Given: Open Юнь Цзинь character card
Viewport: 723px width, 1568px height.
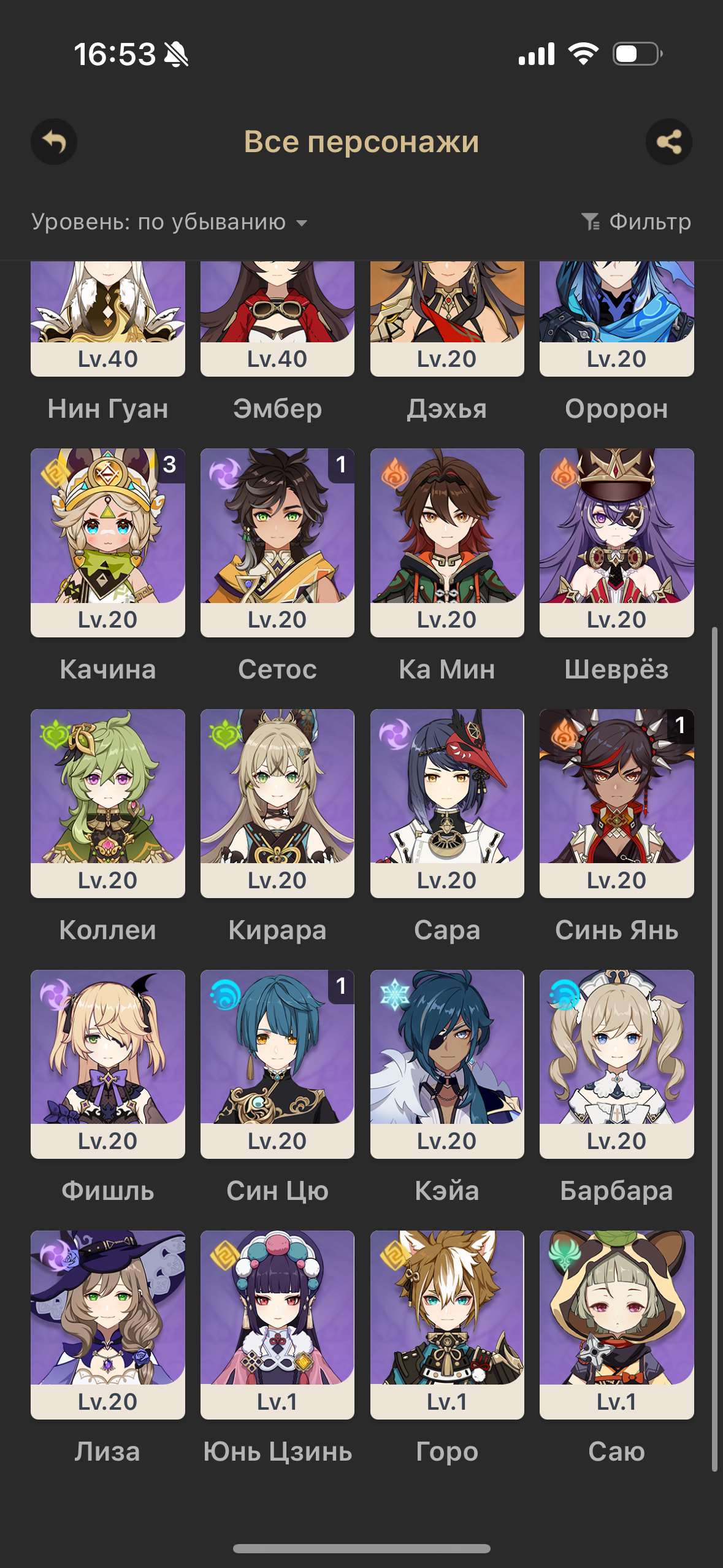Looking at the screenshot, I should [277, 1324].
